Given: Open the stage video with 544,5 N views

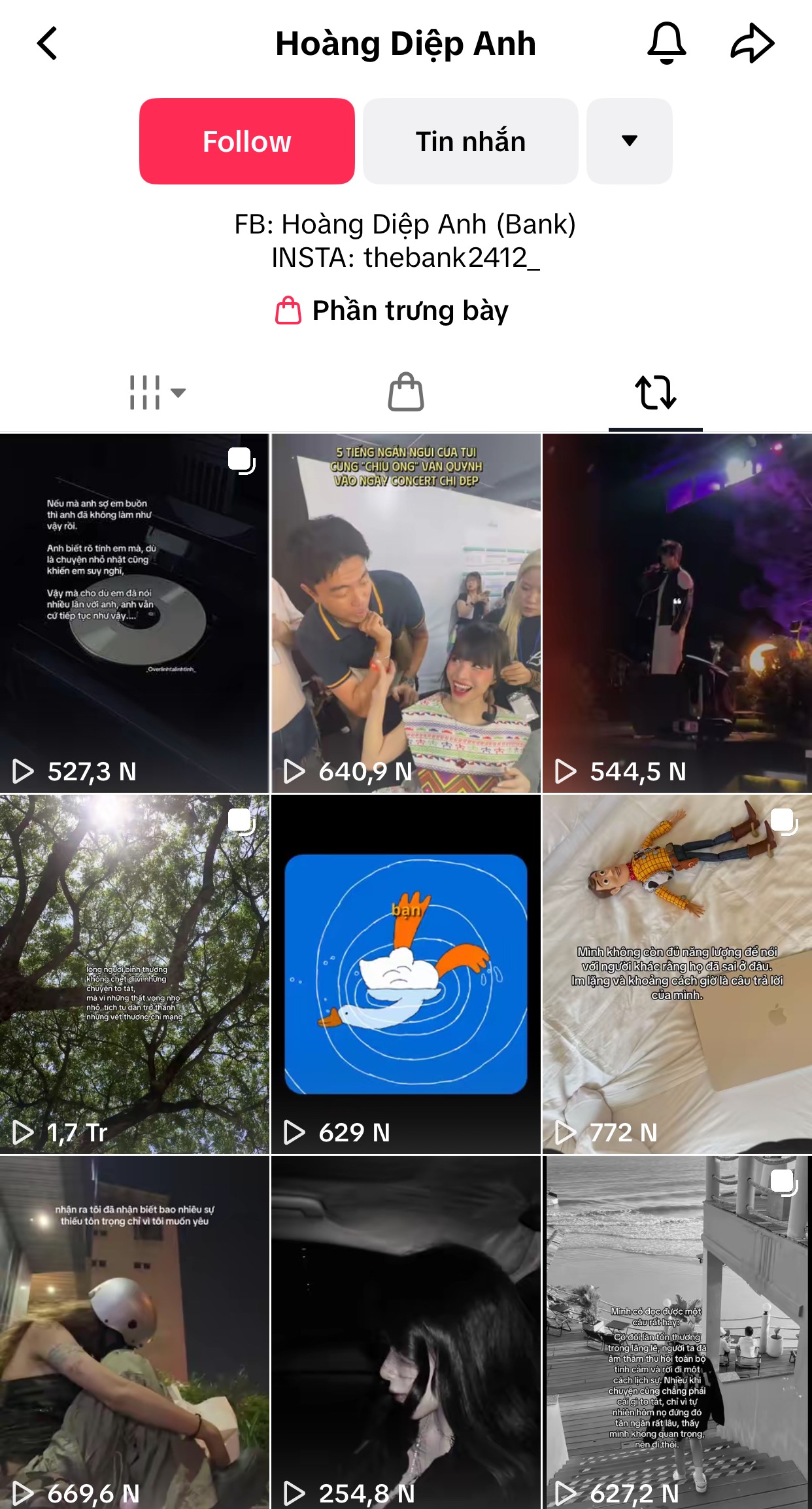Looking at the screenshot, I should 677,613.
